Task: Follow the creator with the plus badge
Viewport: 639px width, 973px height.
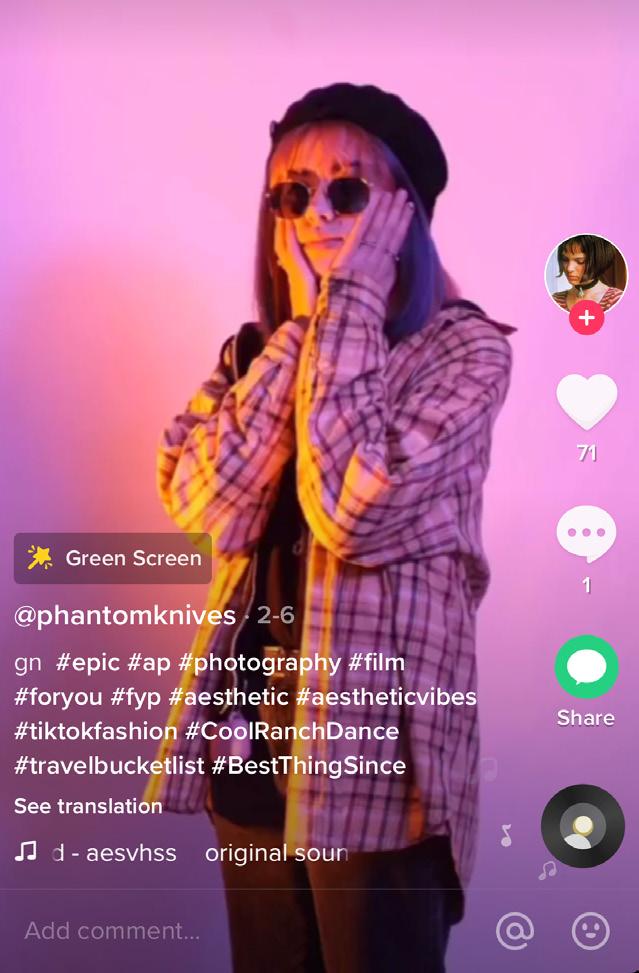Action: pyautogui.click(x=586, y=319)
